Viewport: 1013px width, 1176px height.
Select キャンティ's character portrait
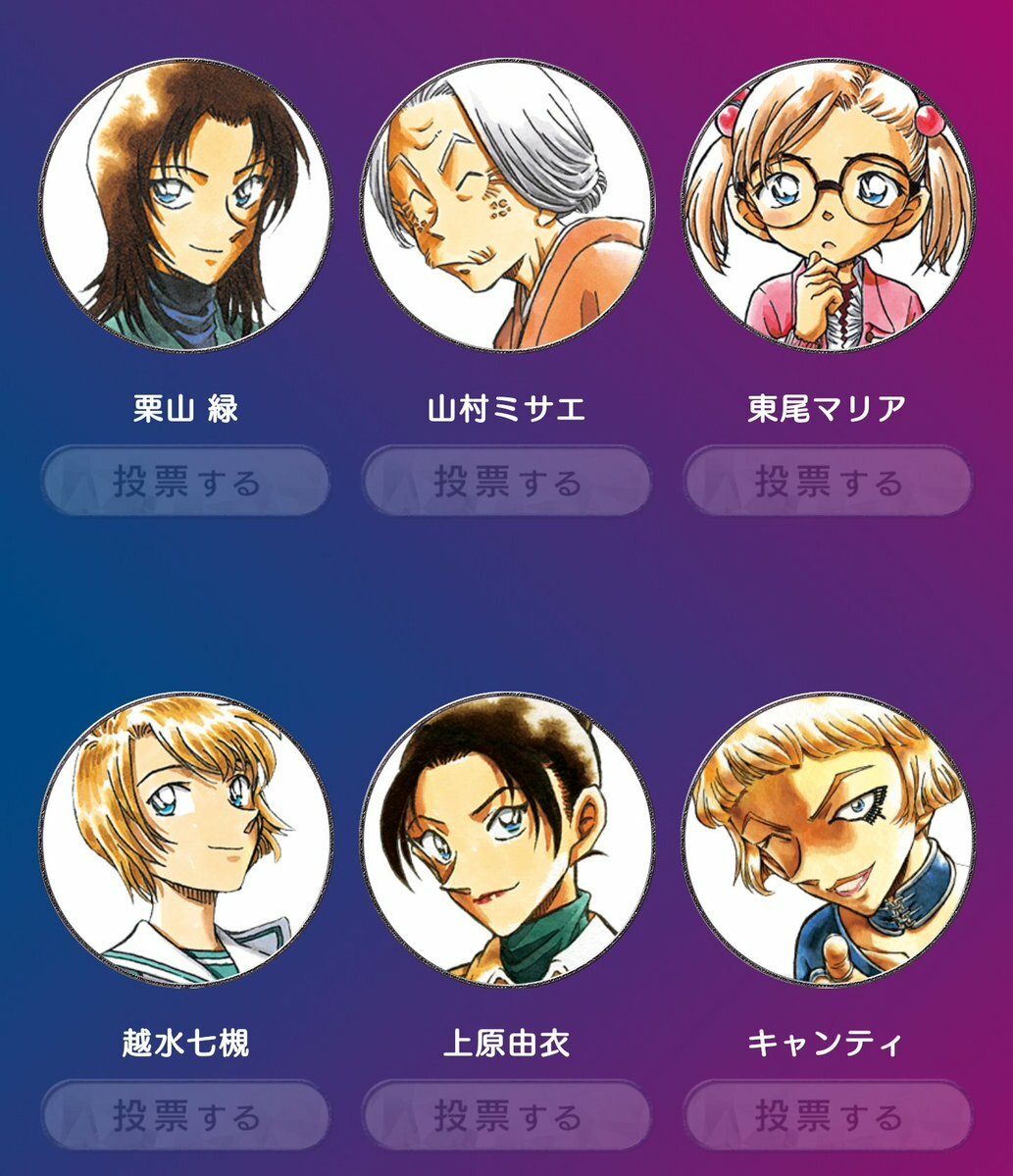coord(829,840)
